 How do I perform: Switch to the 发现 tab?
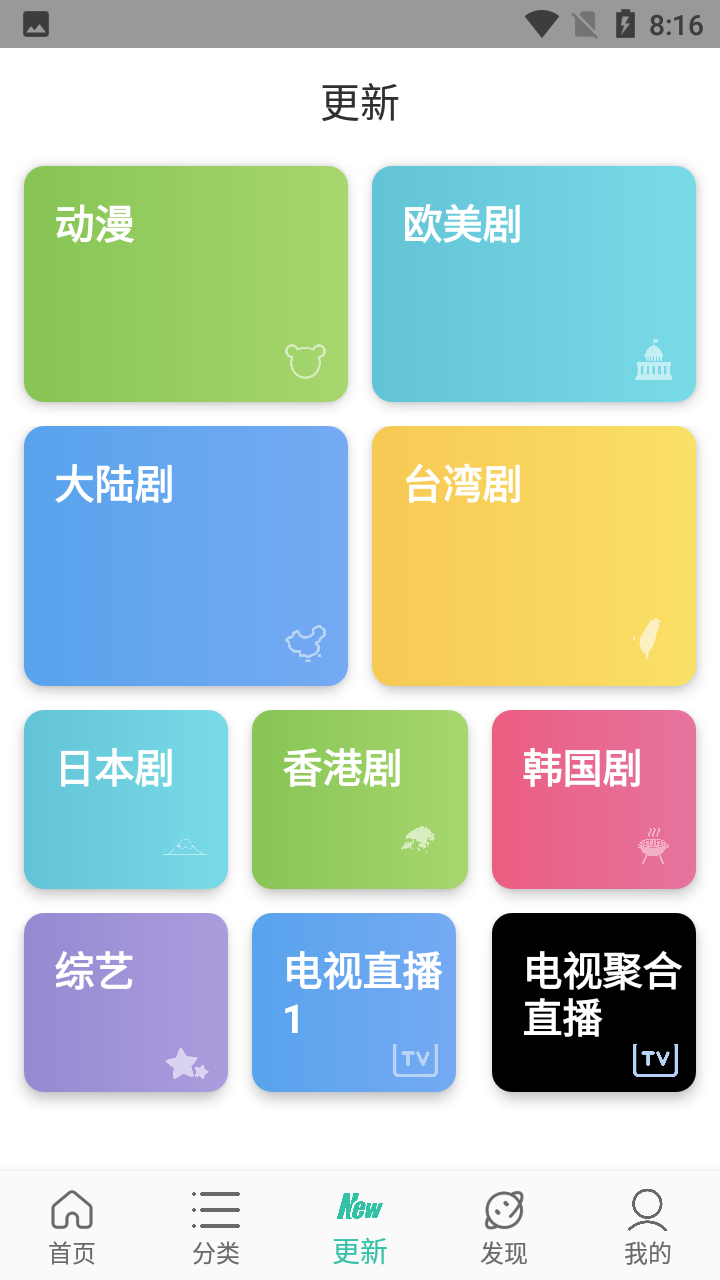504,1226
